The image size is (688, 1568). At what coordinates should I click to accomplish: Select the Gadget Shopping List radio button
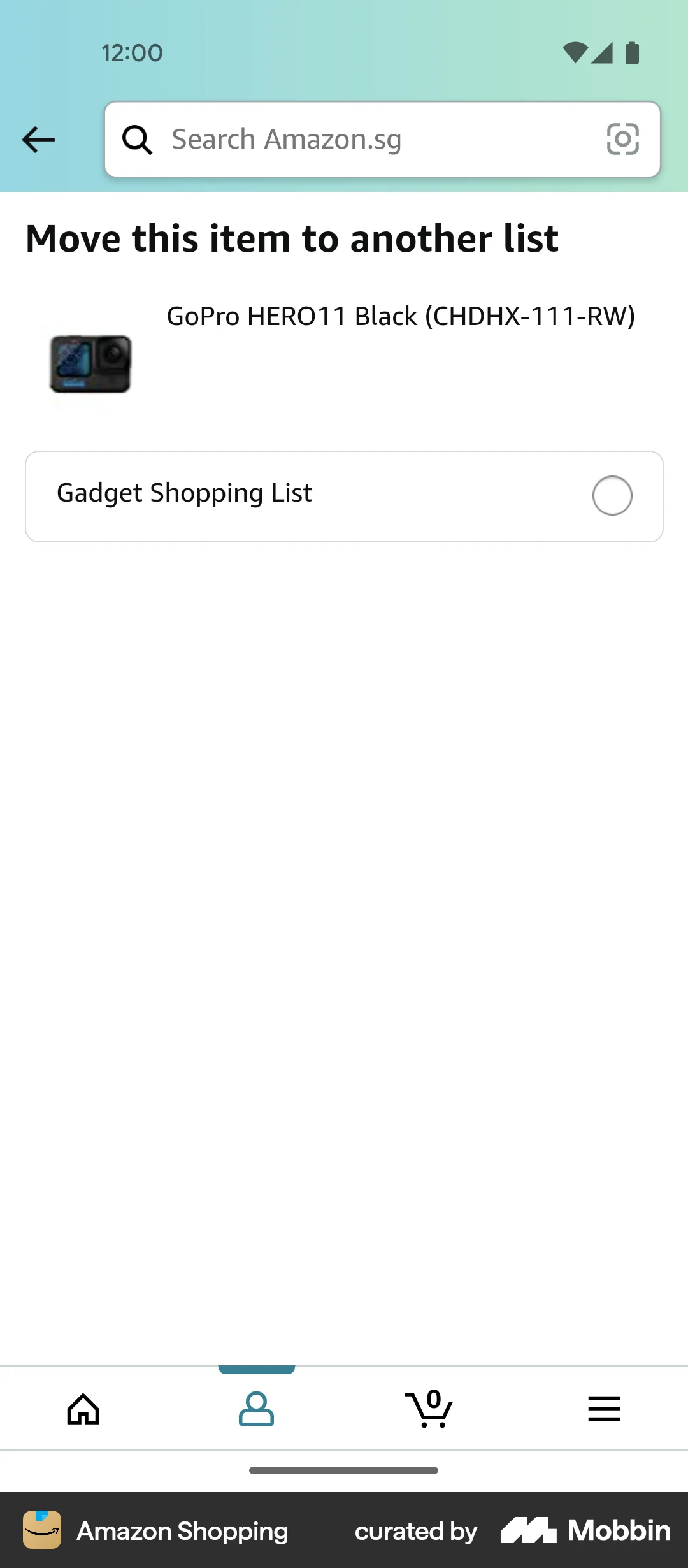(612, 495)
